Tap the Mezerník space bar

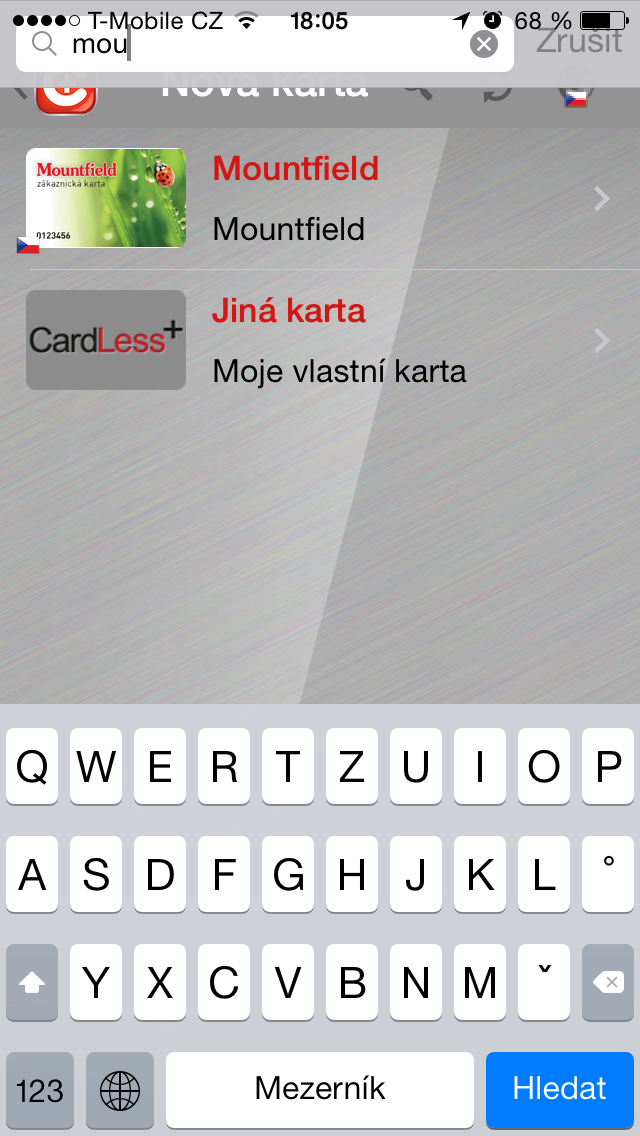point(320,1089)
